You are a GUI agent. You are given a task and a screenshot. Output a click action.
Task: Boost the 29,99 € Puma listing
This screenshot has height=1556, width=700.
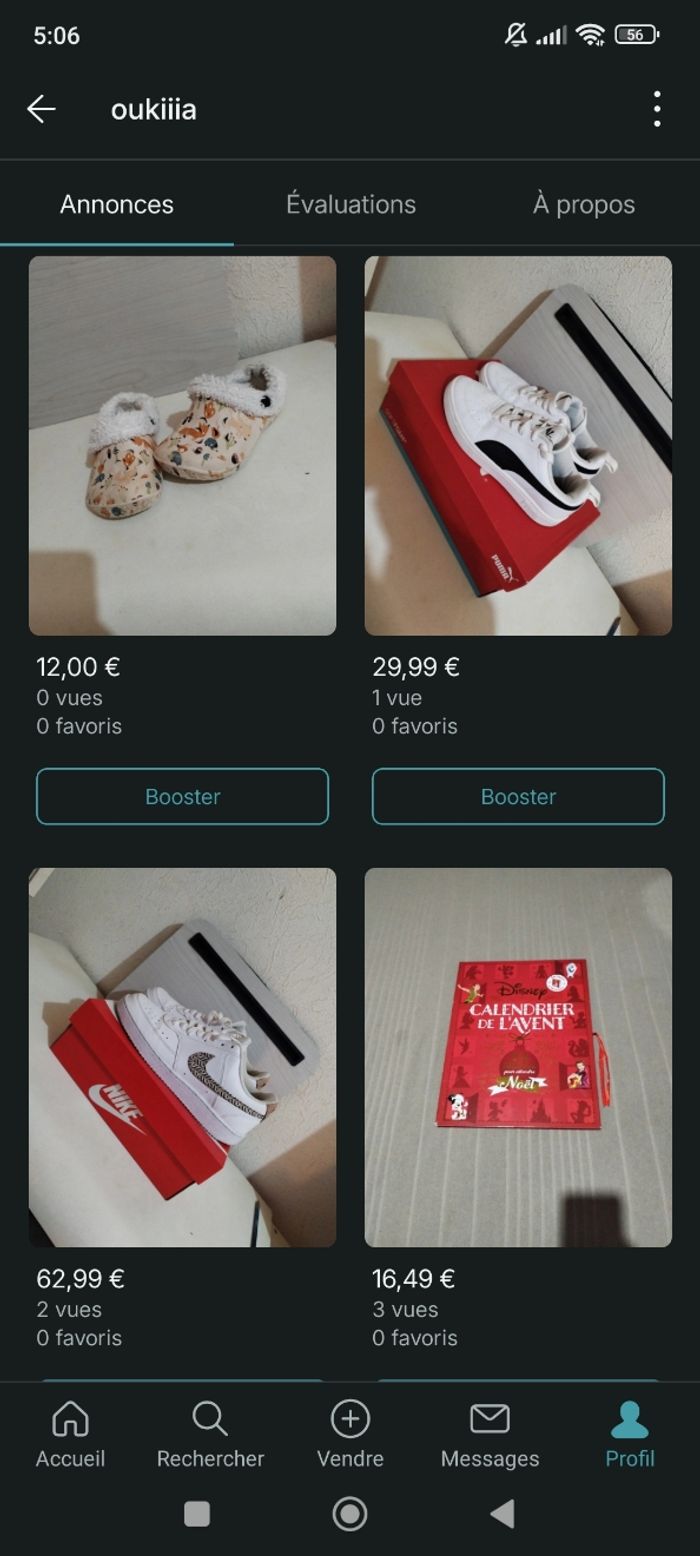(518, 797)
